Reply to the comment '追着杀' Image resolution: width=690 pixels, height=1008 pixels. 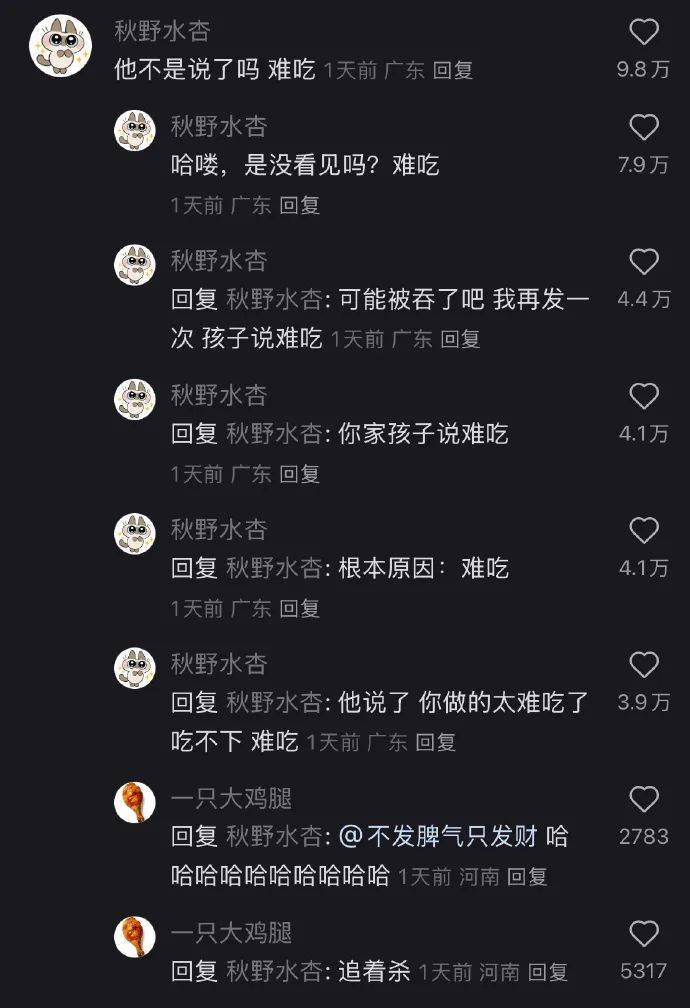[547, 971]
